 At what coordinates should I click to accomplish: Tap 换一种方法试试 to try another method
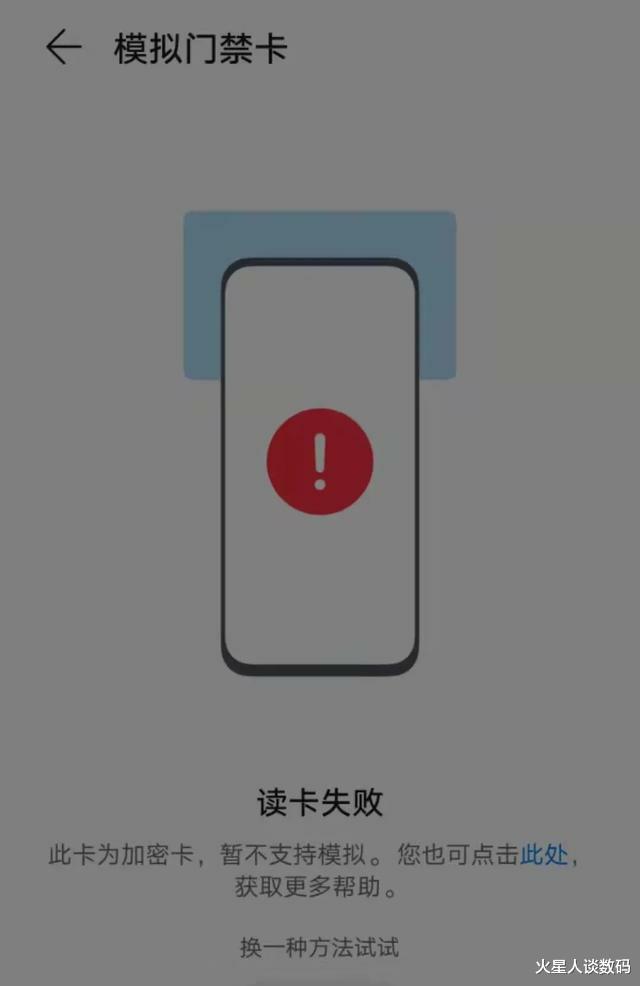point(319,947)
